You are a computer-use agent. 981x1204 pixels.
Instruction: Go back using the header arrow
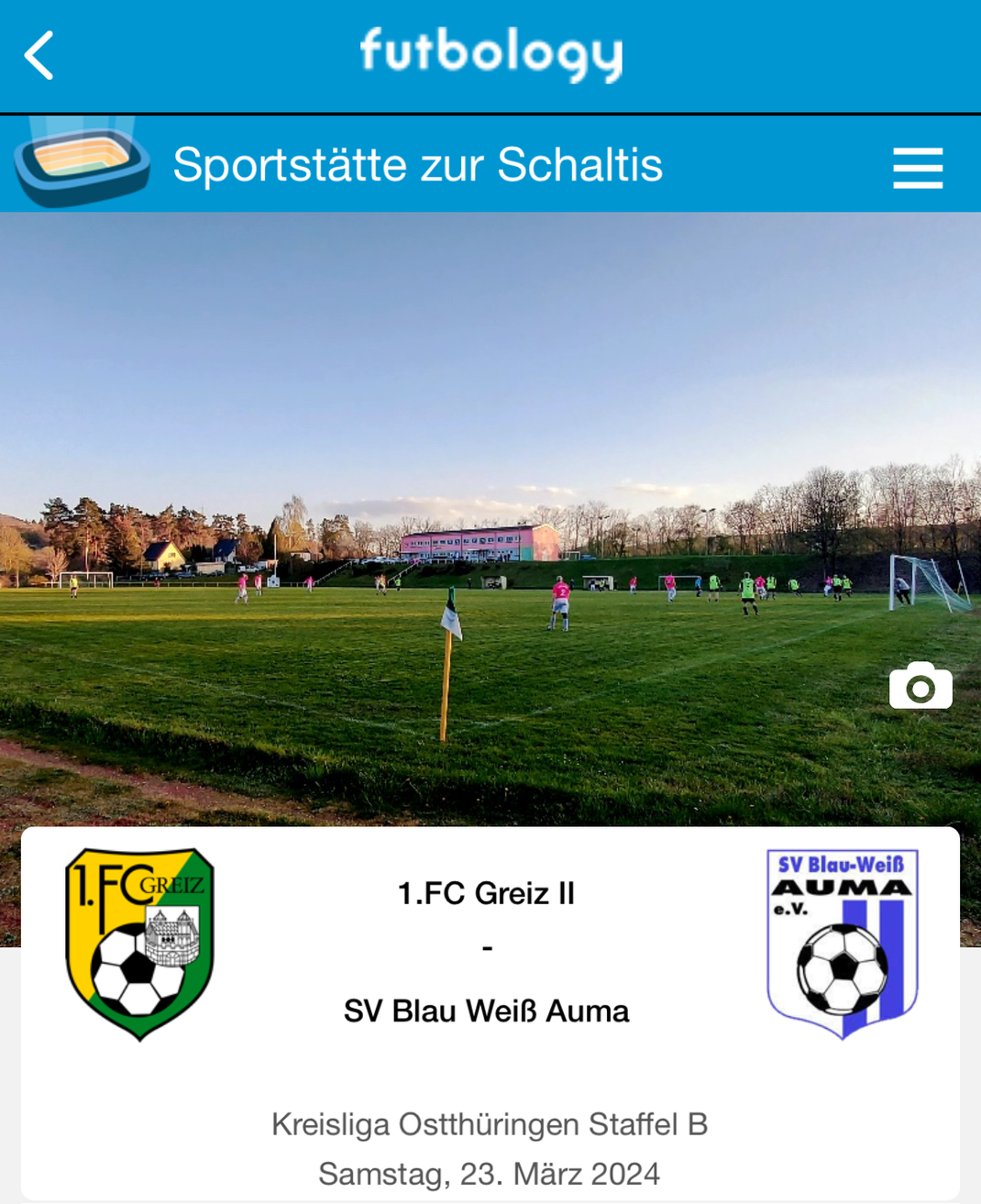point(39,56)
